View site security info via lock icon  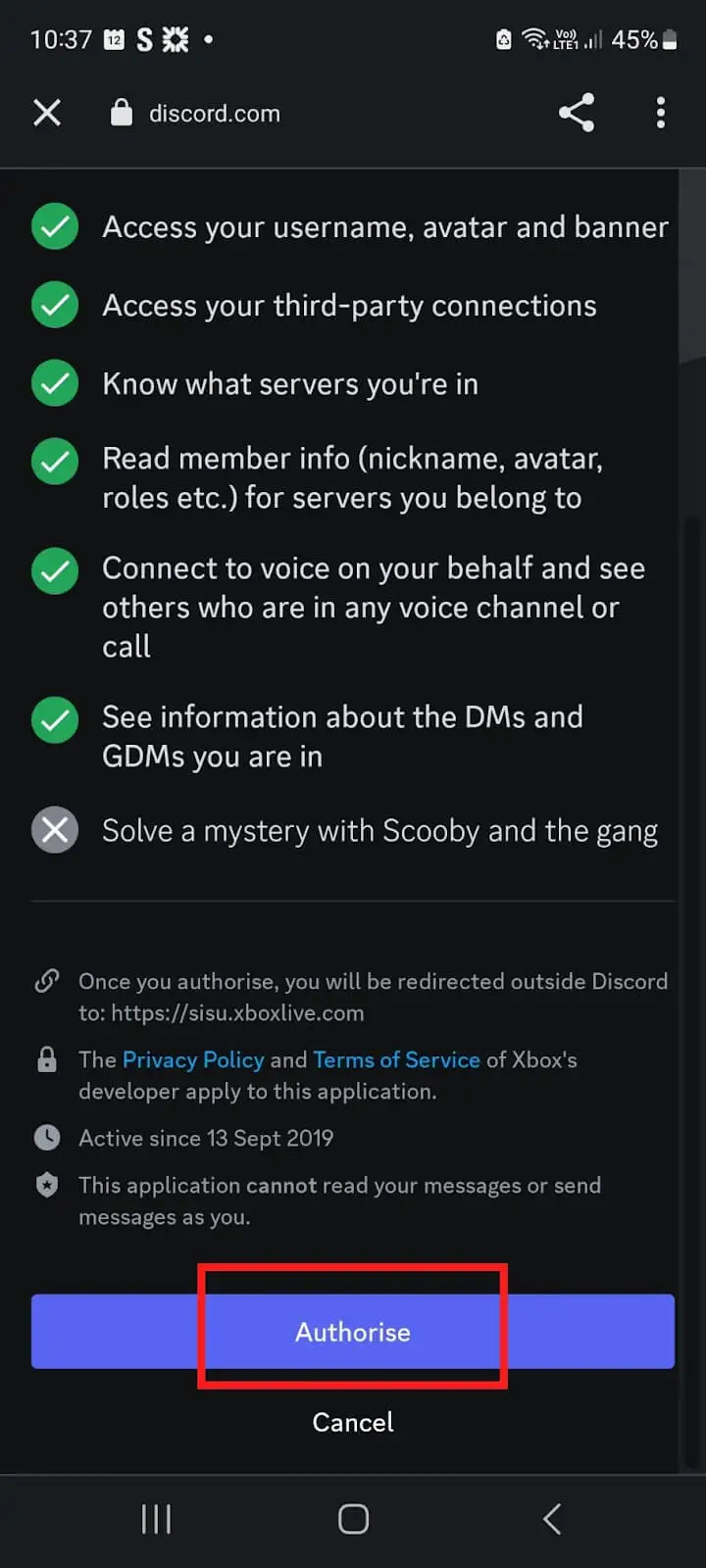click(122, 113)
